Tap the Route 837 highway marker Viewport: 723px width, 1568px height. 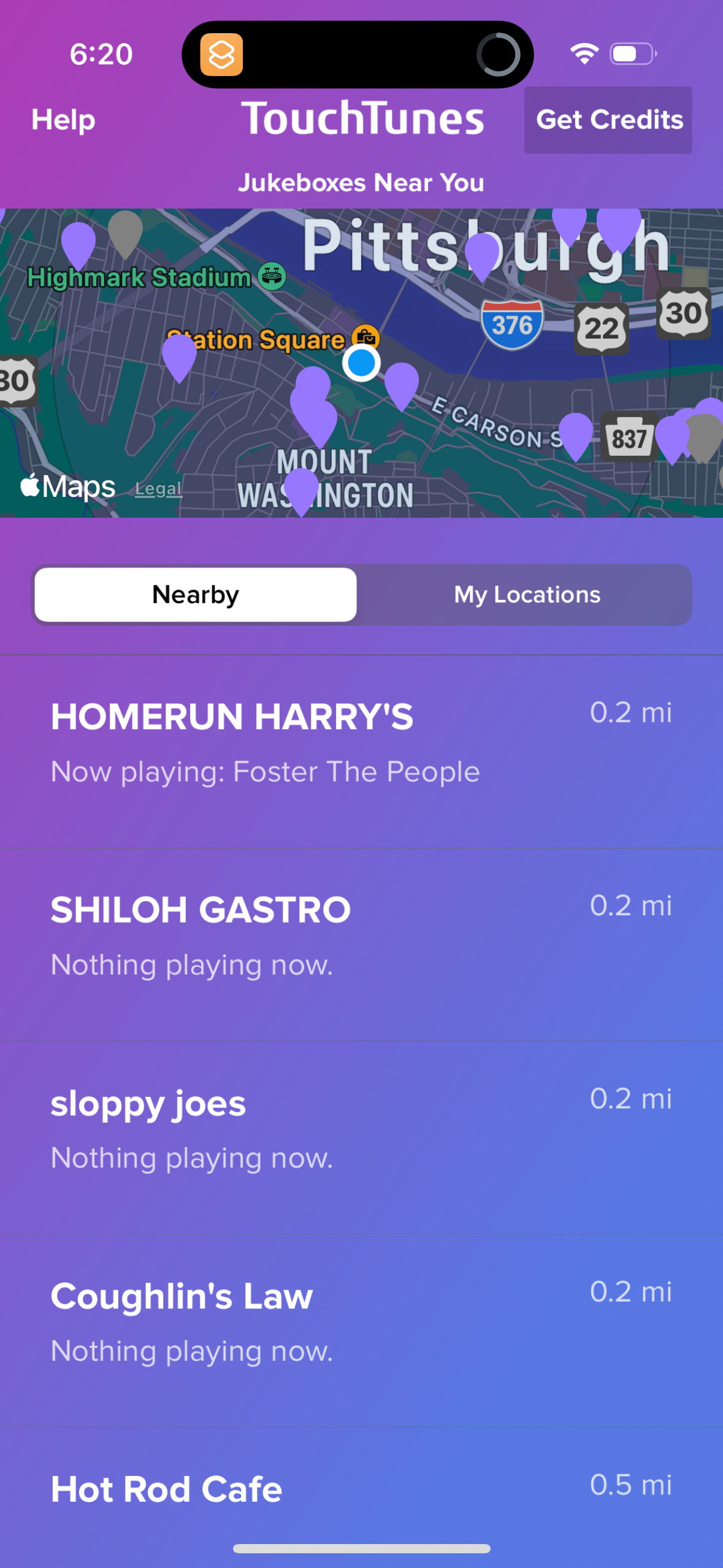point(630,434)
